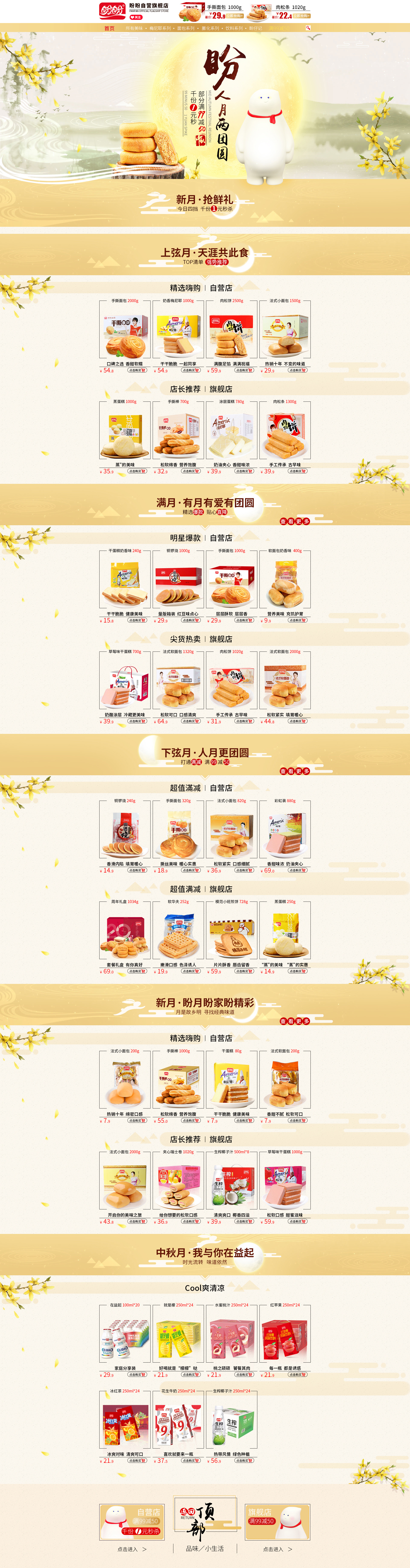Open 在益起 100ml*20 drink card
410x1568 pixels.
pos(125,1339)
